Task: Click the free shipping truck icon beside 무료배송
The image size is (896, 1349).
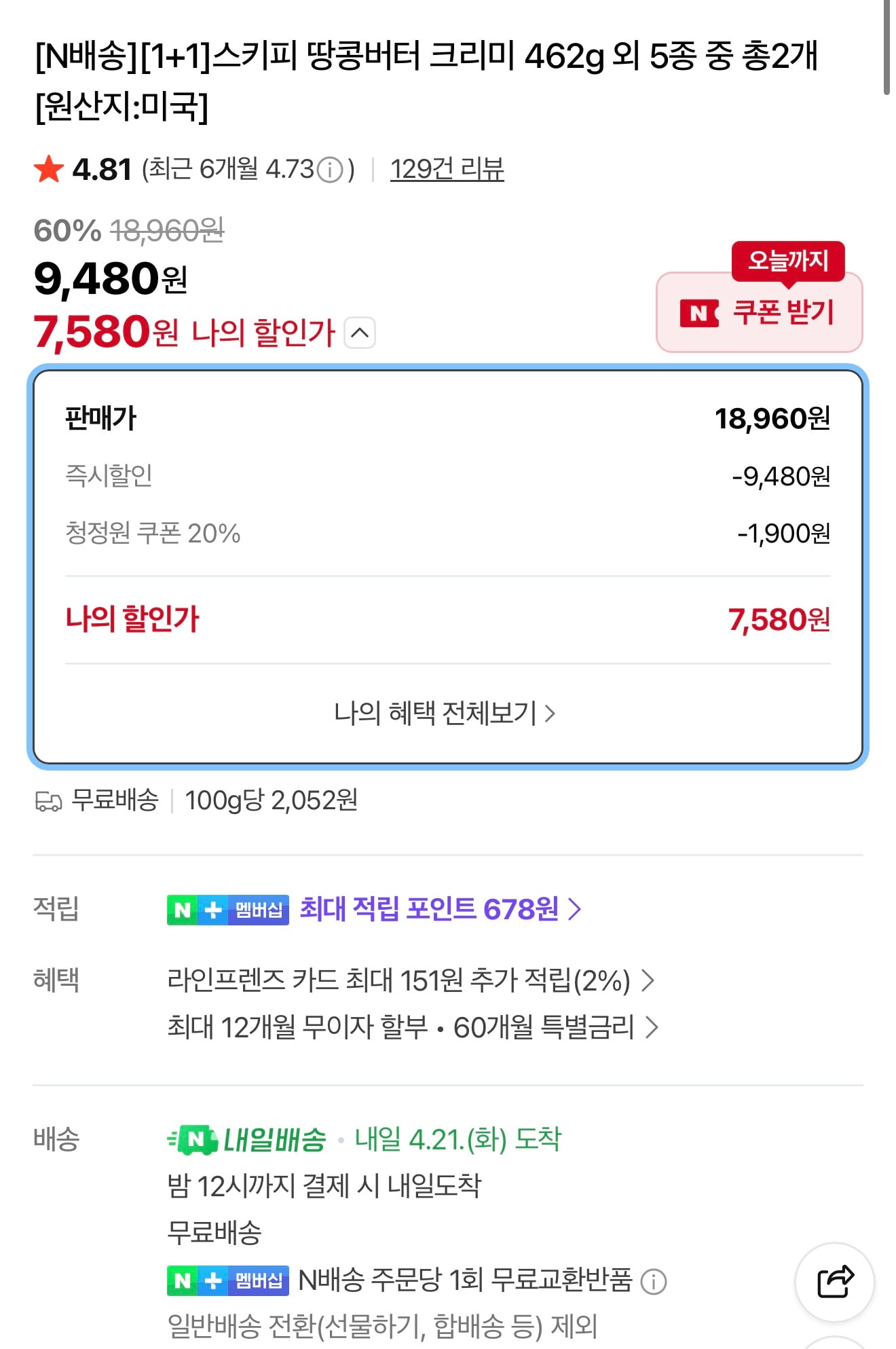Action: tap(48, 802)
